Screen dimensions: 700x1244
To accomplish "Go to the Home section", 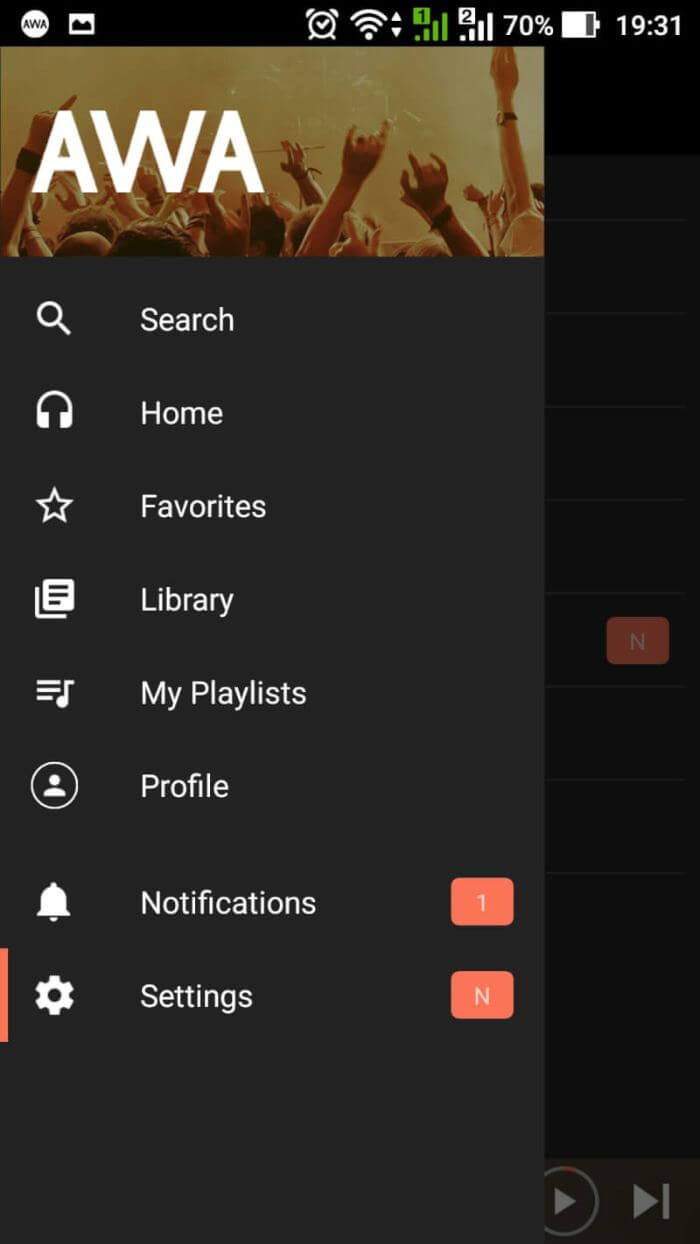I will click(181, 413).
